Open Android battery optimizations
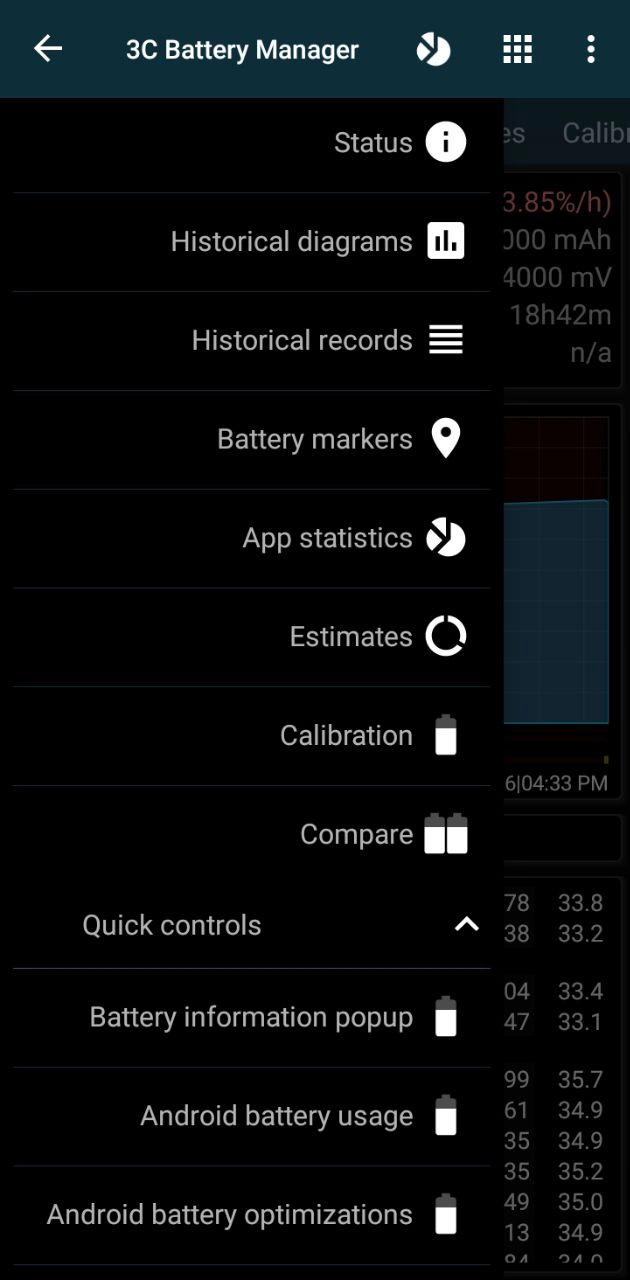The image size is (630, 1280). (230, 1216)
